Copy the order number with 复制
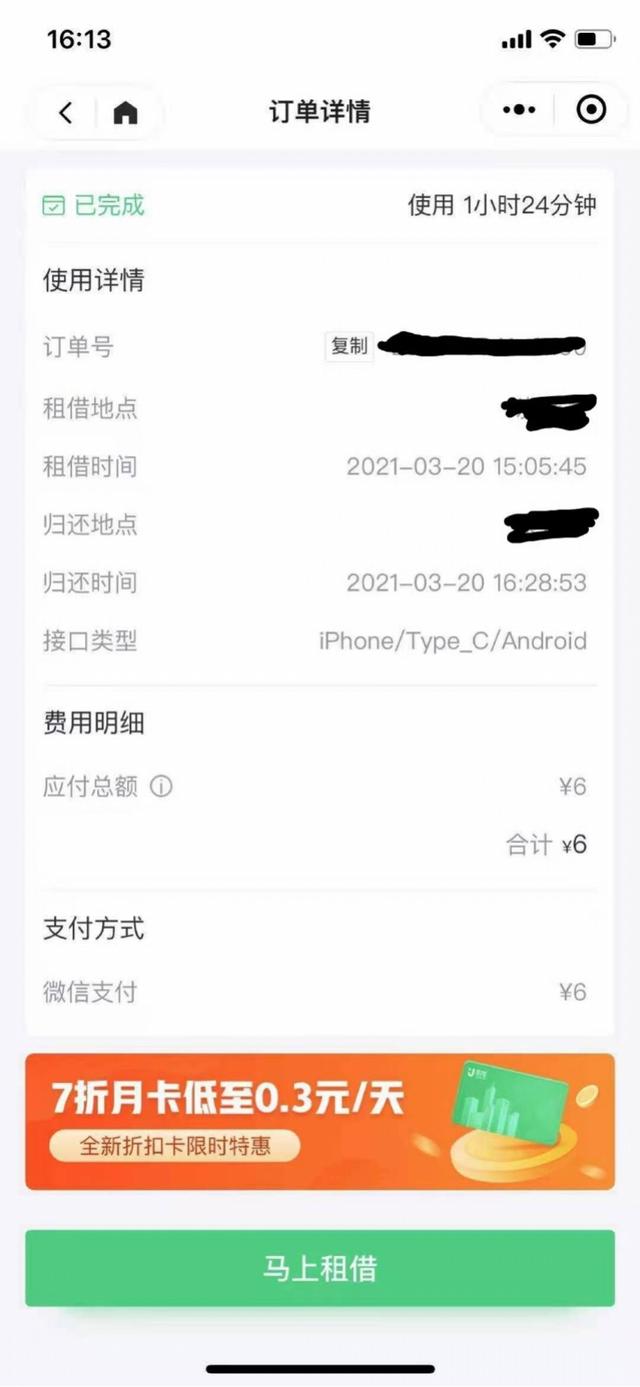 (x=349, y=346)
